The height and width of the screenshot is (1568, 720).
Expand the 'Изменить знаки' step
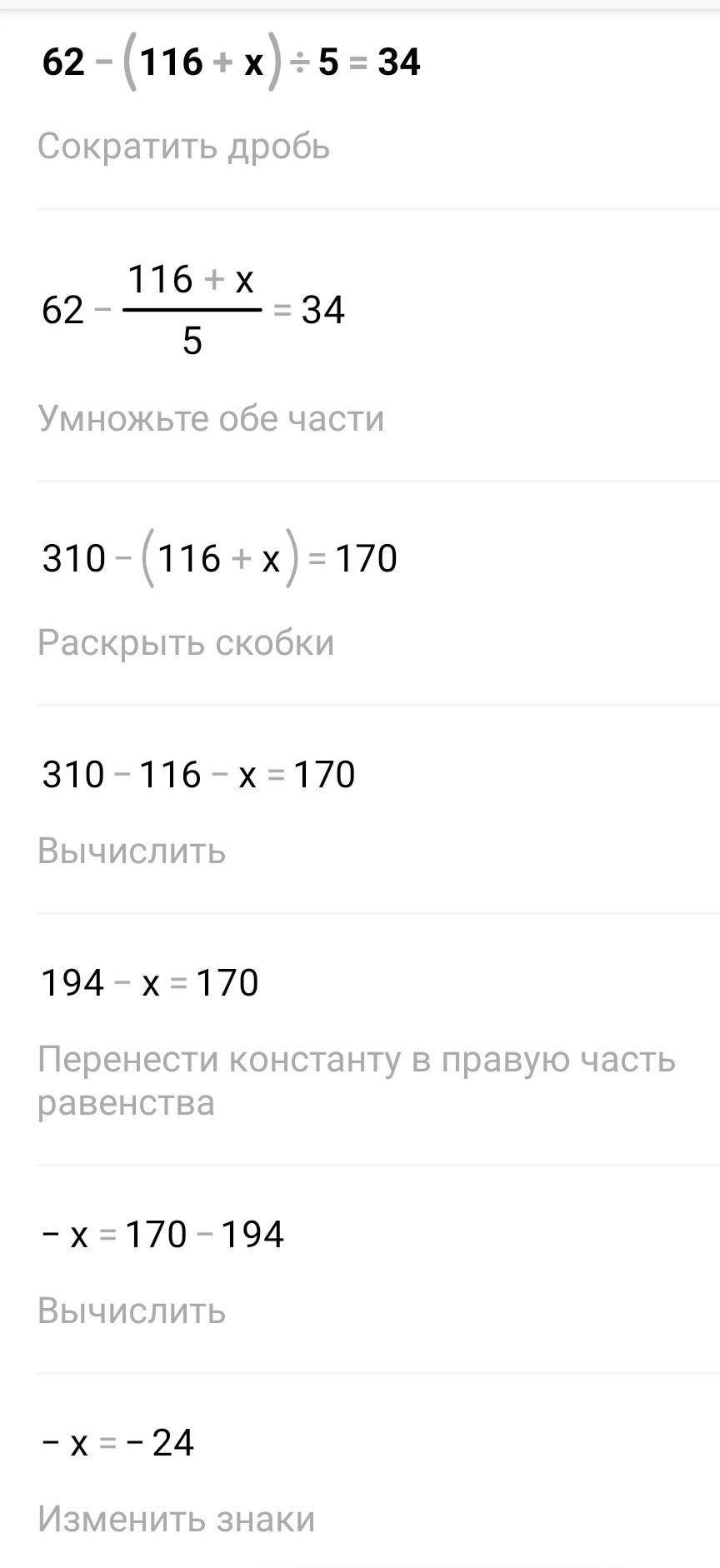pos(177,1520)
